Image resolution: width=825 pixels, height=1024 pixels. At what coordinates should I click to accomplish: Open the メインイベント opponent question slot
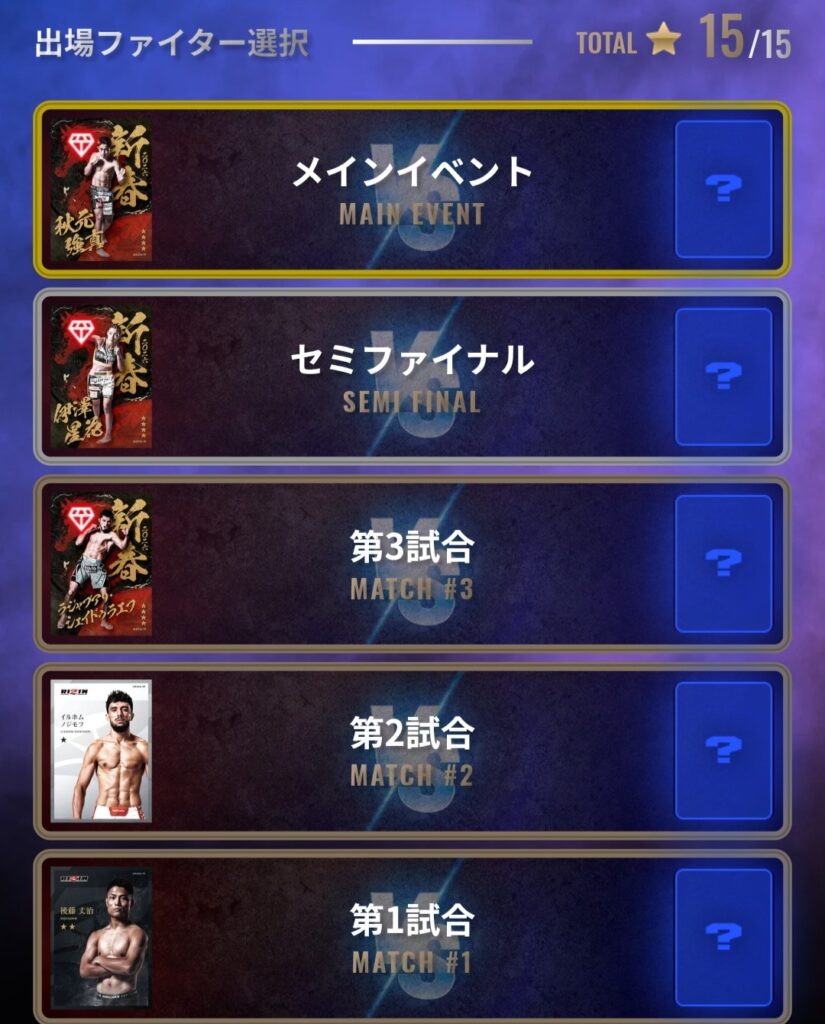723,189
